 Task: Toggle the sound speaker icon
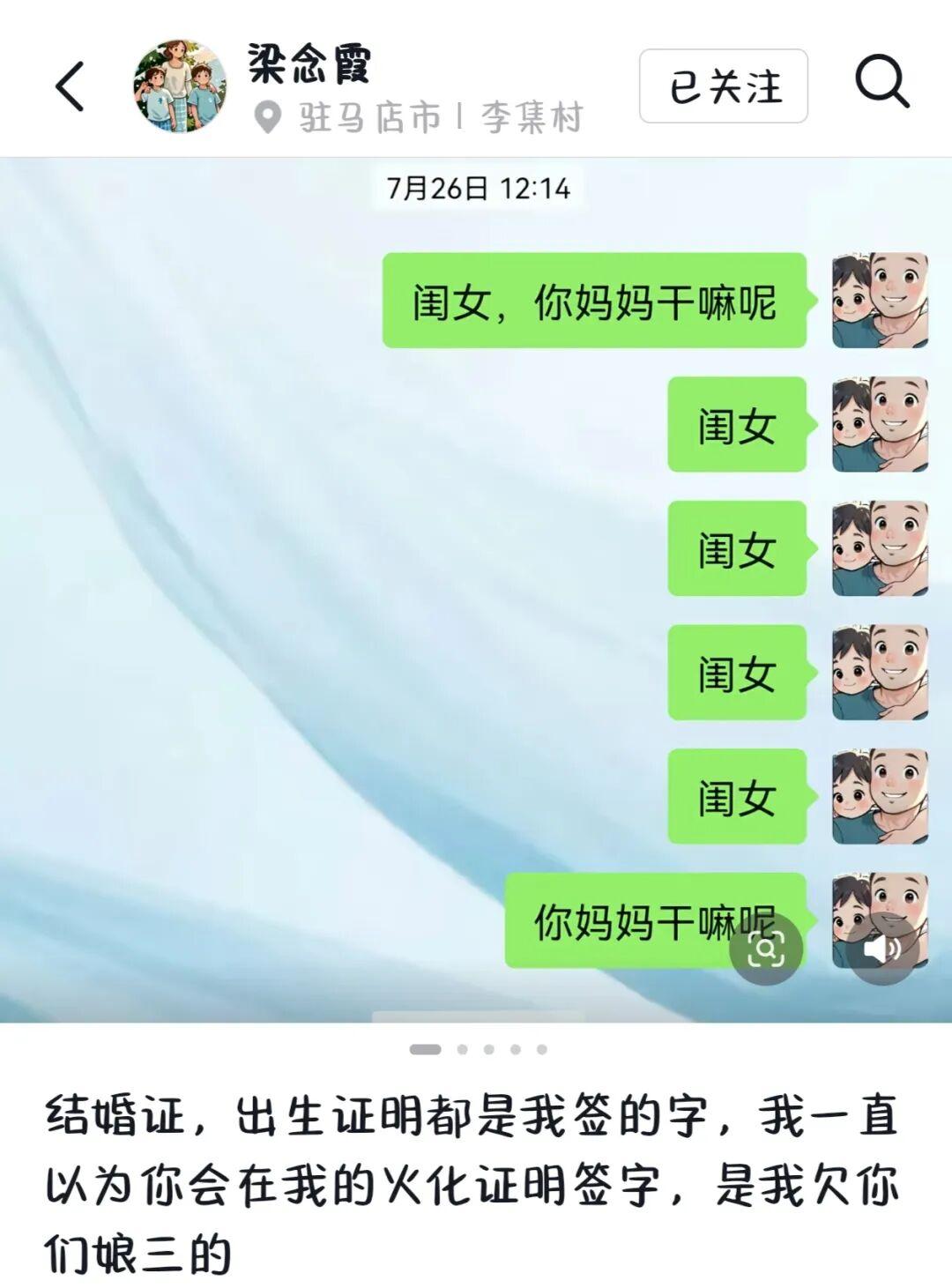tap(882, 949)
